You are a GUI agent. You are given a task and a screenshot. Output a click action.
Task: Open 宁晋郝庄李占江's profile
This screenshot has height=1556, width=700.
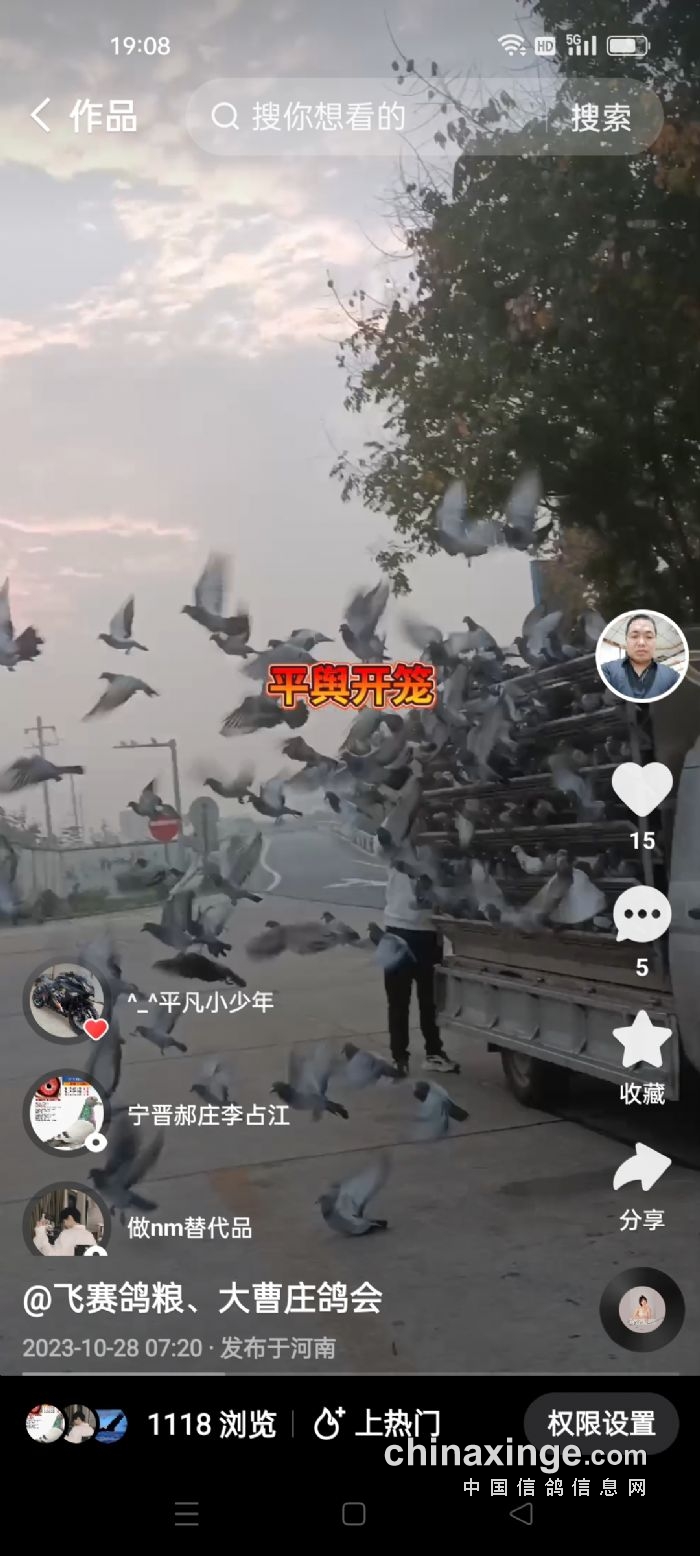(66, 1113)
